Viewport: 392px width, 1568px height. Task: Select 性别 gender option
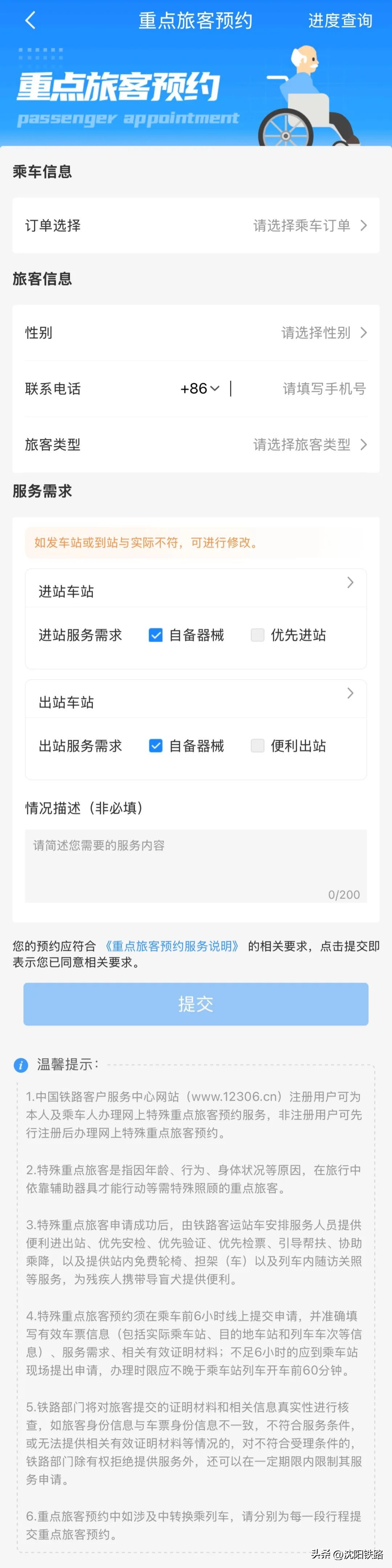pyautogui.click(x=196, y=333)
